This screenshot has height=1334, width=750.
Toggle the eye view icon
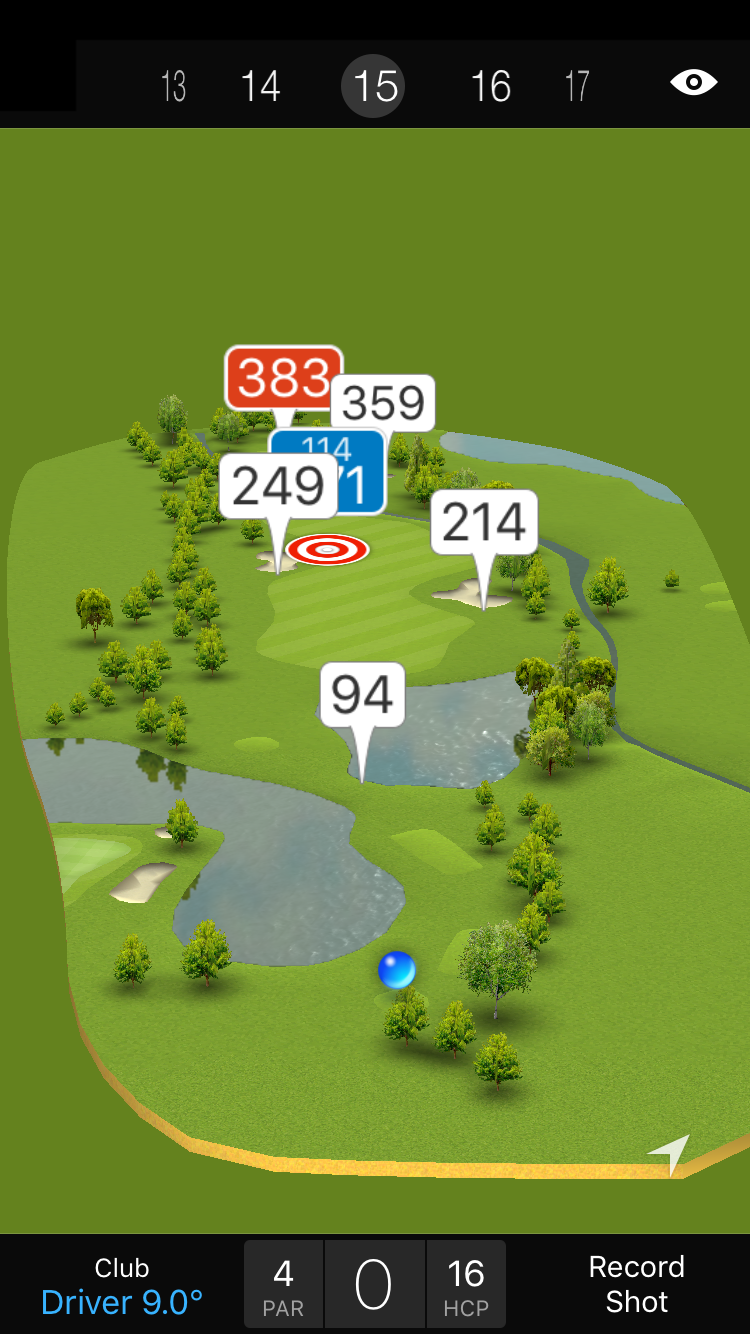click(x=693, y=82)
